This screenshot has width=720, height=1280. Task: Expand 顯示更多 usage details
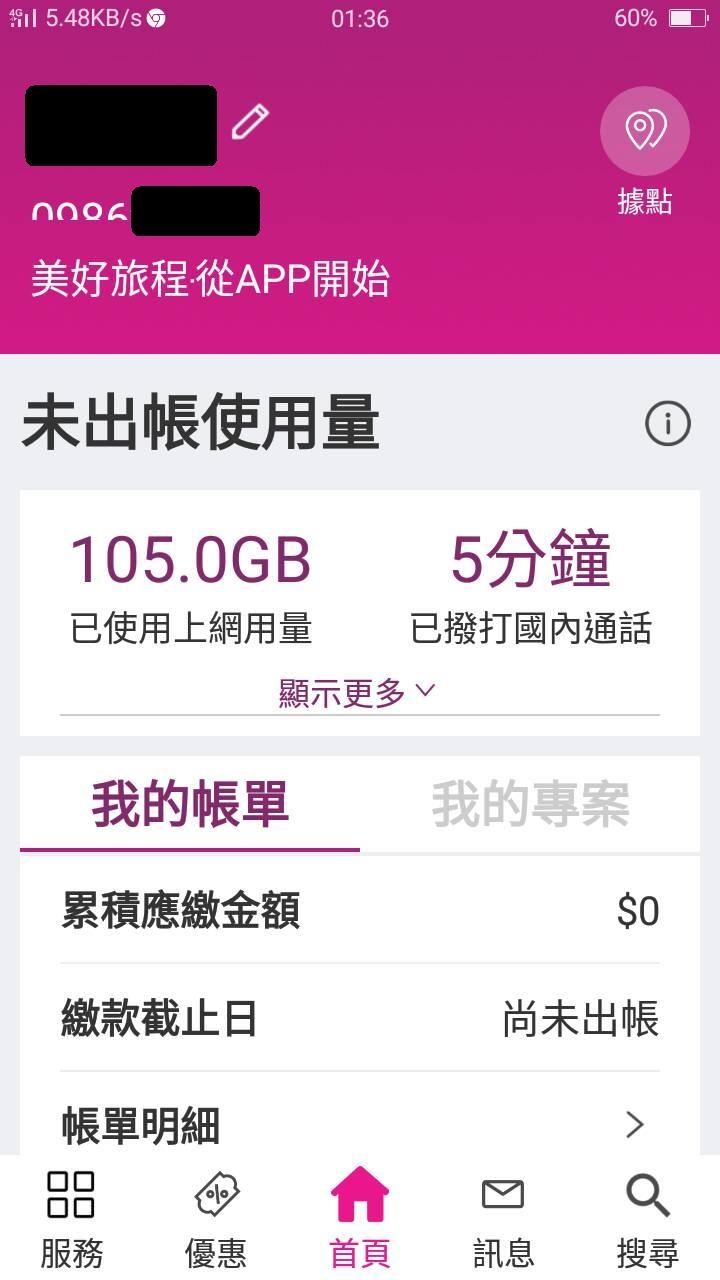click(357, 693)
